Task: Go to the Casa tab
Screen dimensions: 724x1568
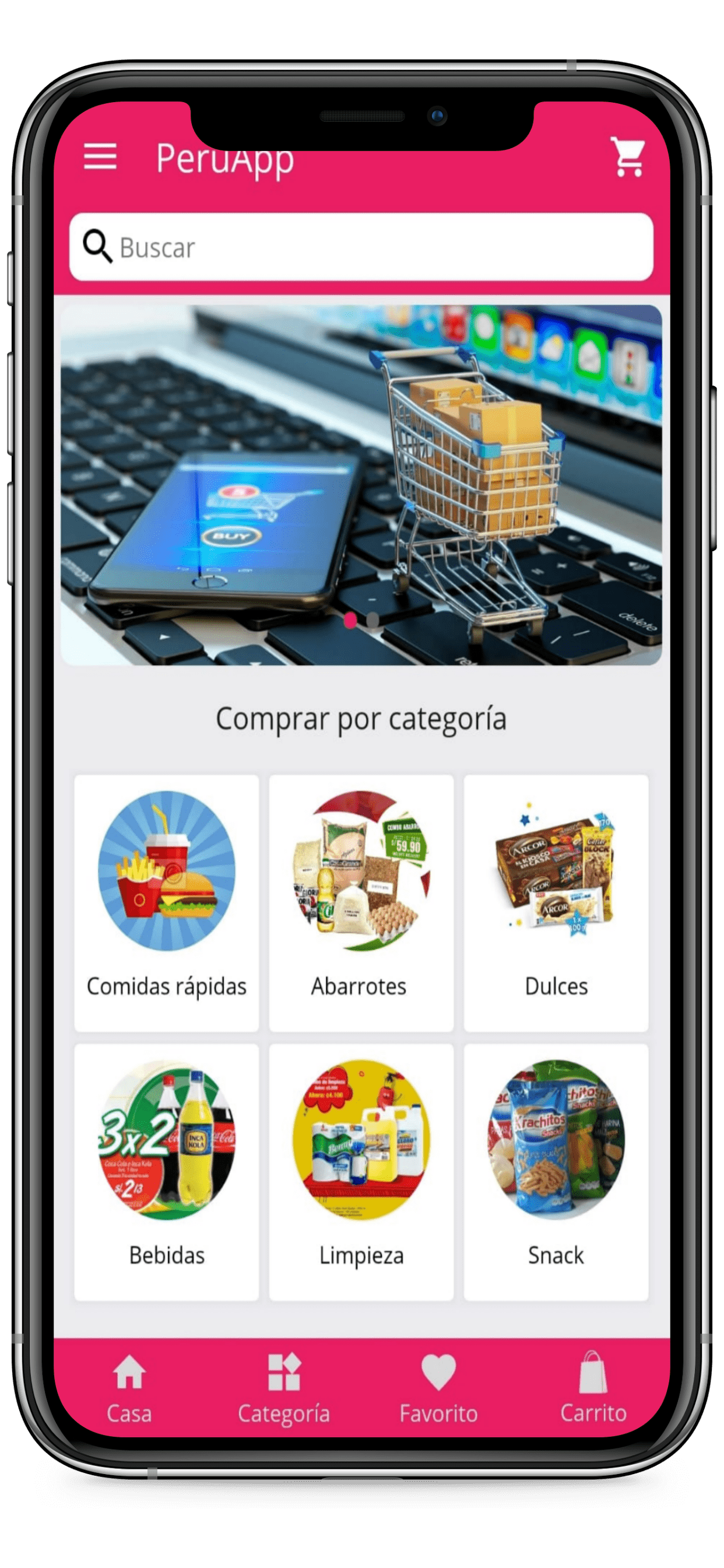Action: pos(129,1389)
